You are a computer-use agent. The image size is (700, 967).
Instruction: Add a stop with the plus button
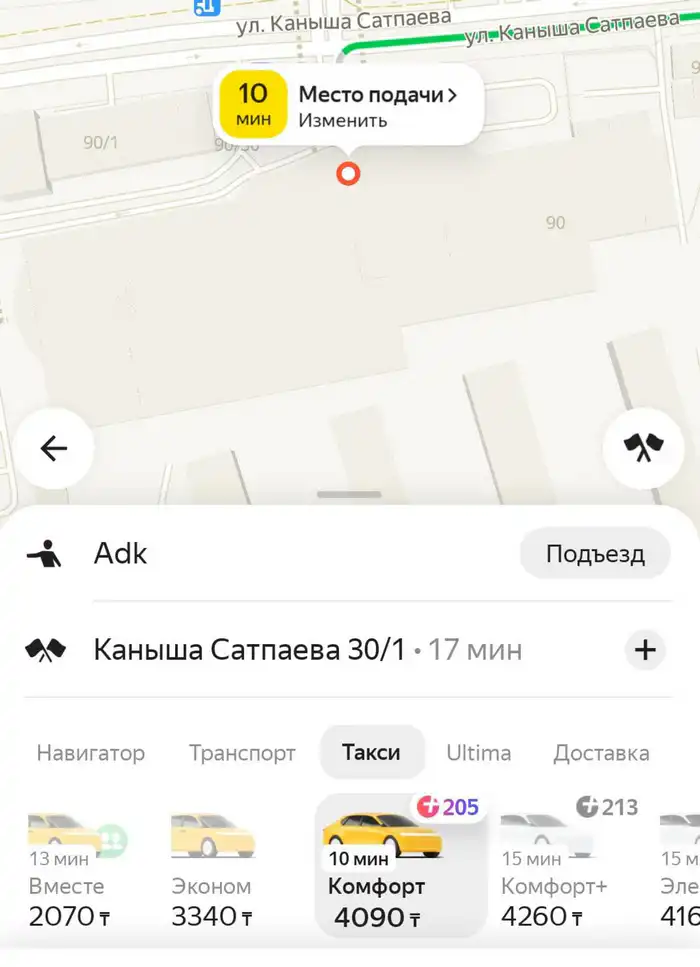click(x=645, y=650)
